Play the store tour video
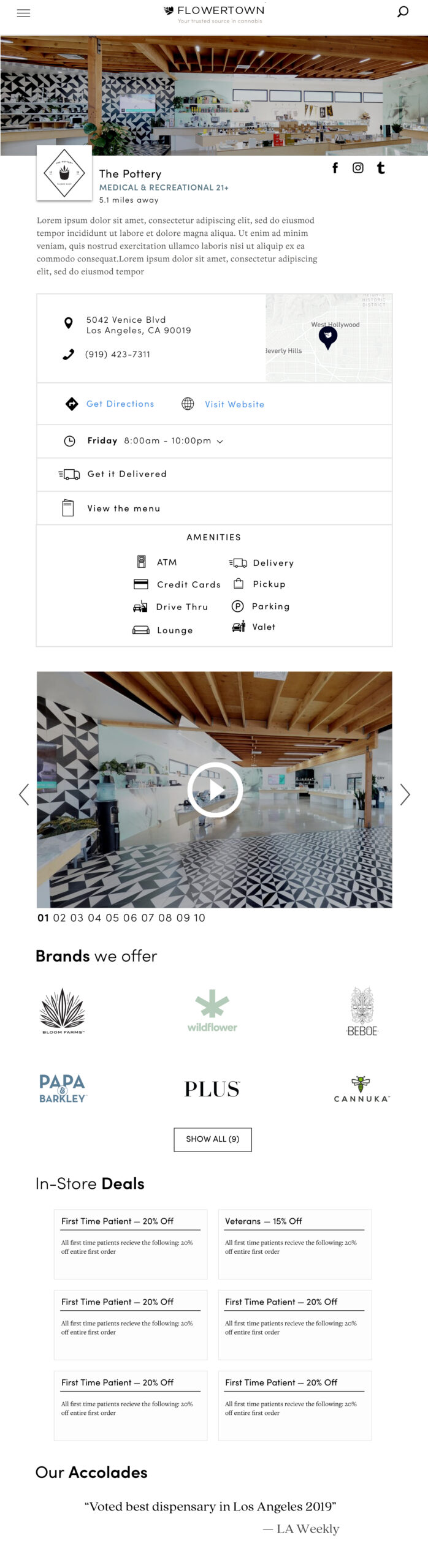The image size is (428, 1568). coord(215,790)
